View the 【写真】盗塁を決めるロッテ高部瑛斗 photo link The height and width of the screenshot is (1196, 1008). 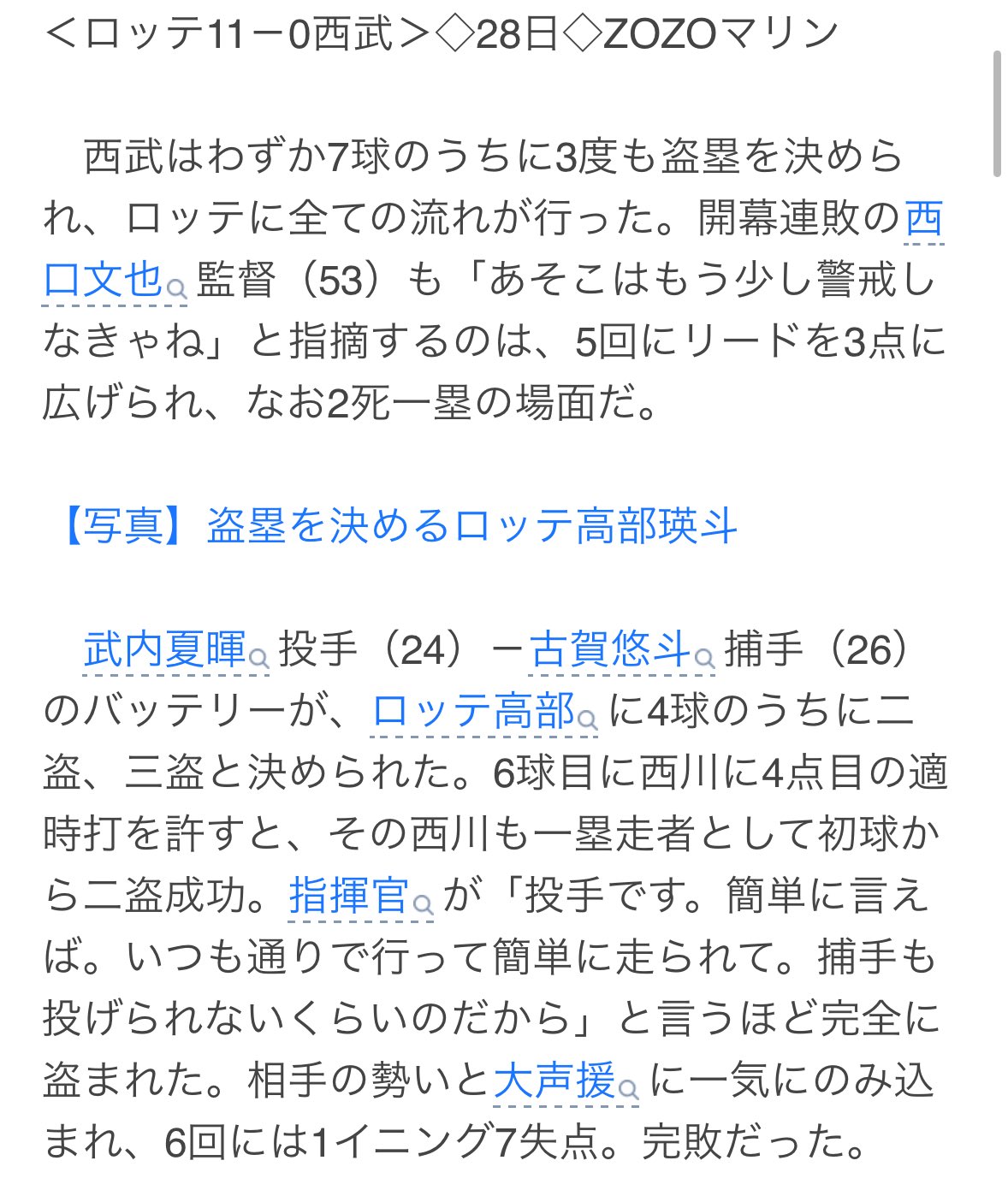coord(399,525)
